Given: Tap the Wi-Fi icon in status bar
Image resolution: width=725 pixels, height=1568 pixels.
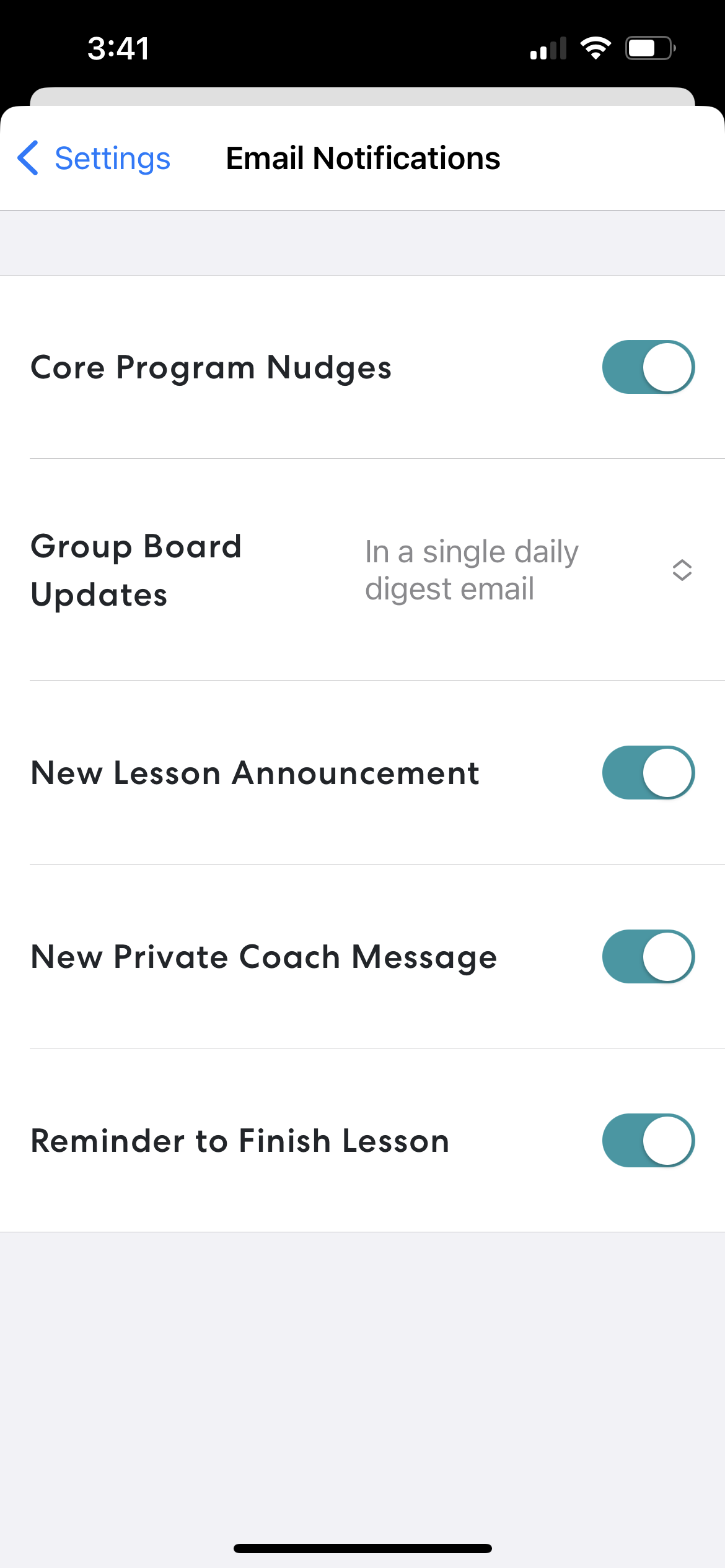Looking at the screenshot, I should (596, 47).
